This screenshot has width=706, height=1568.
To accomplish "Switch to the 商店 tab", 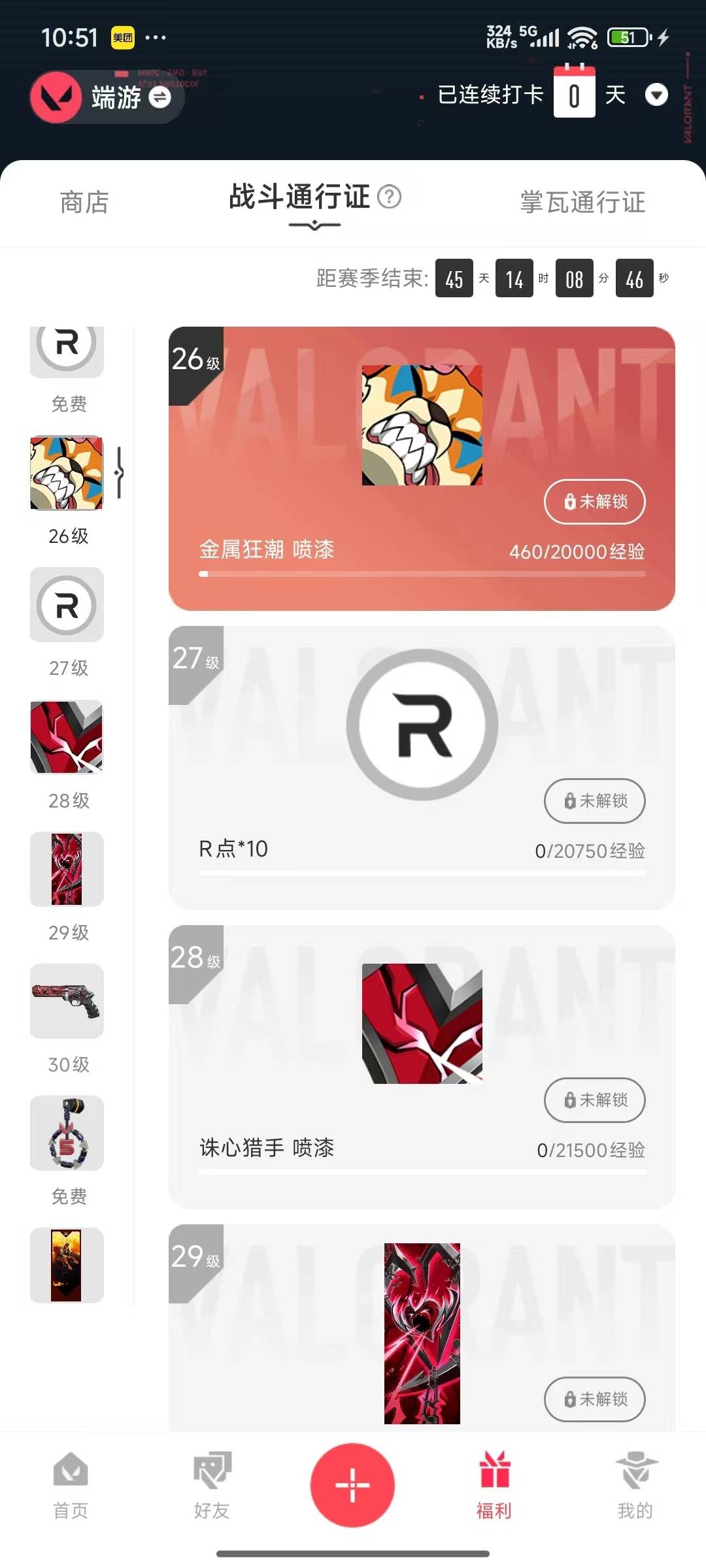I will click(84, 203).
